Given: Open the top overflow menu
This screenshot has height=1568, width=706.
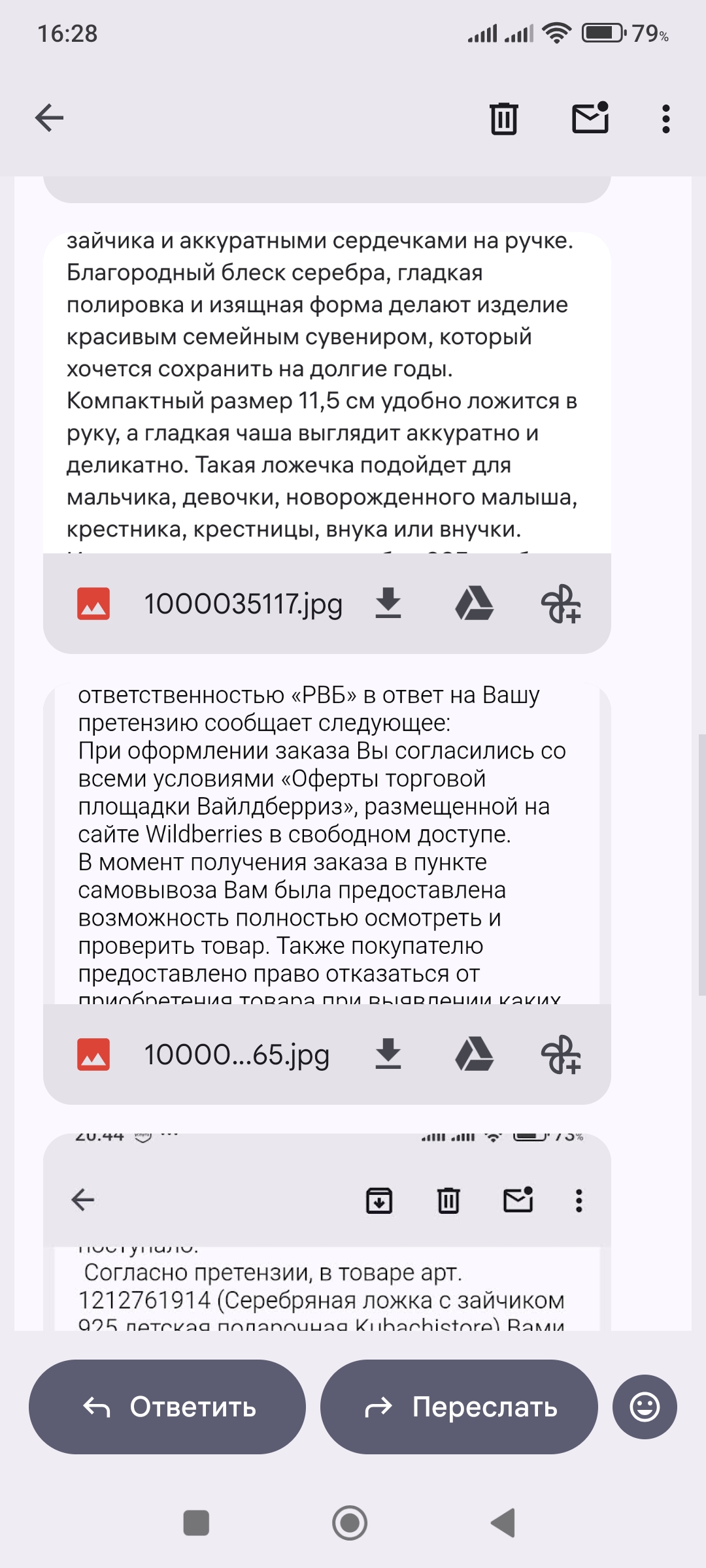Looking at the screenshot, I should click(665, 119).
